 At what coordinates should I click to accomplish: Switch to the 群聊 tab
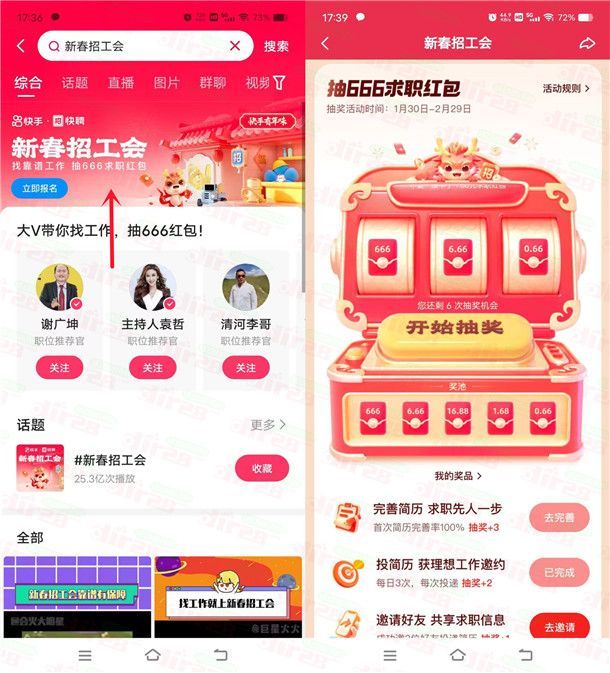click(213, 83)
